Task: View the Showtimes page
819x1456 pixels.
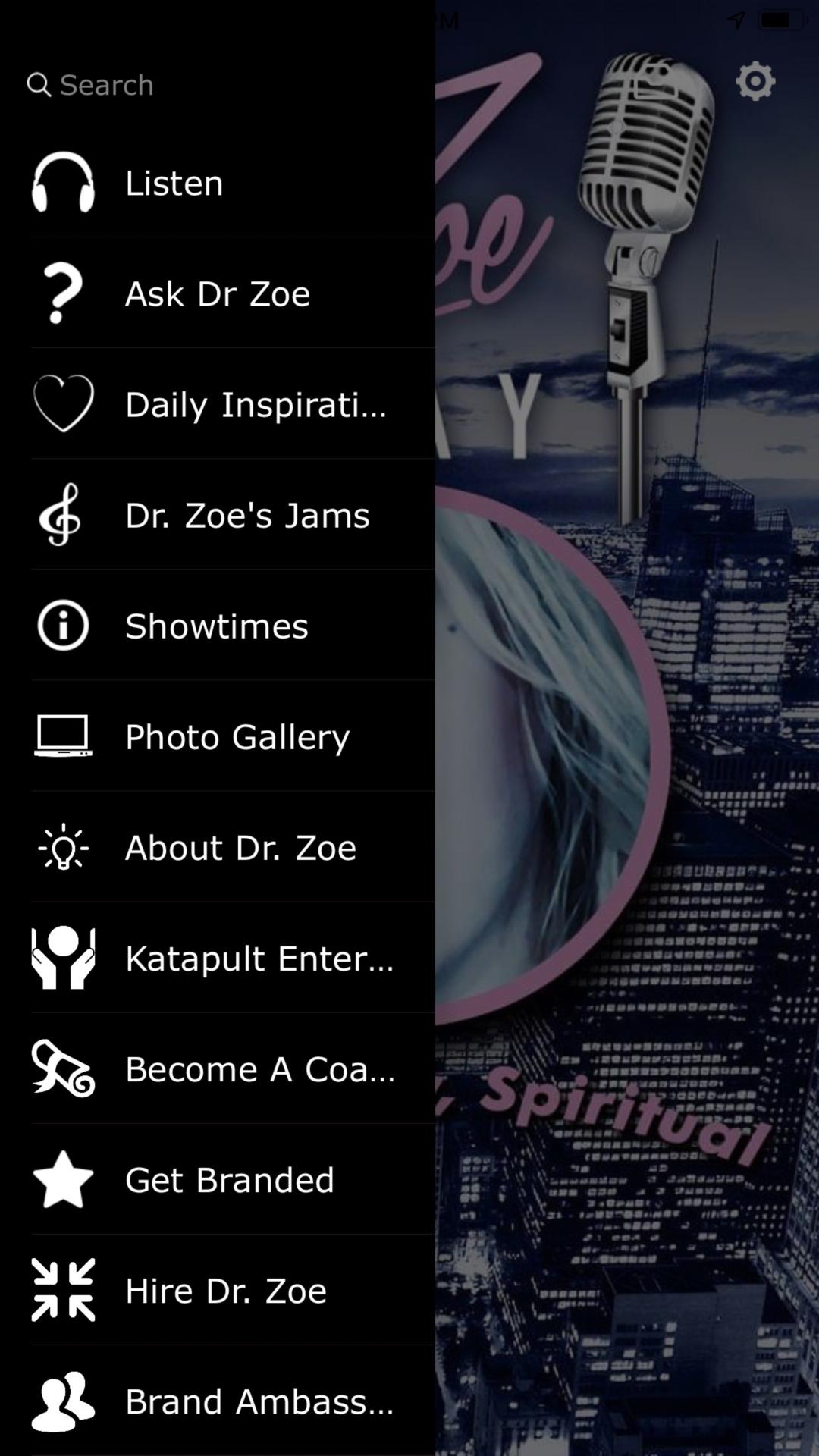Action: pyautogui.click(x=216, y=626)
